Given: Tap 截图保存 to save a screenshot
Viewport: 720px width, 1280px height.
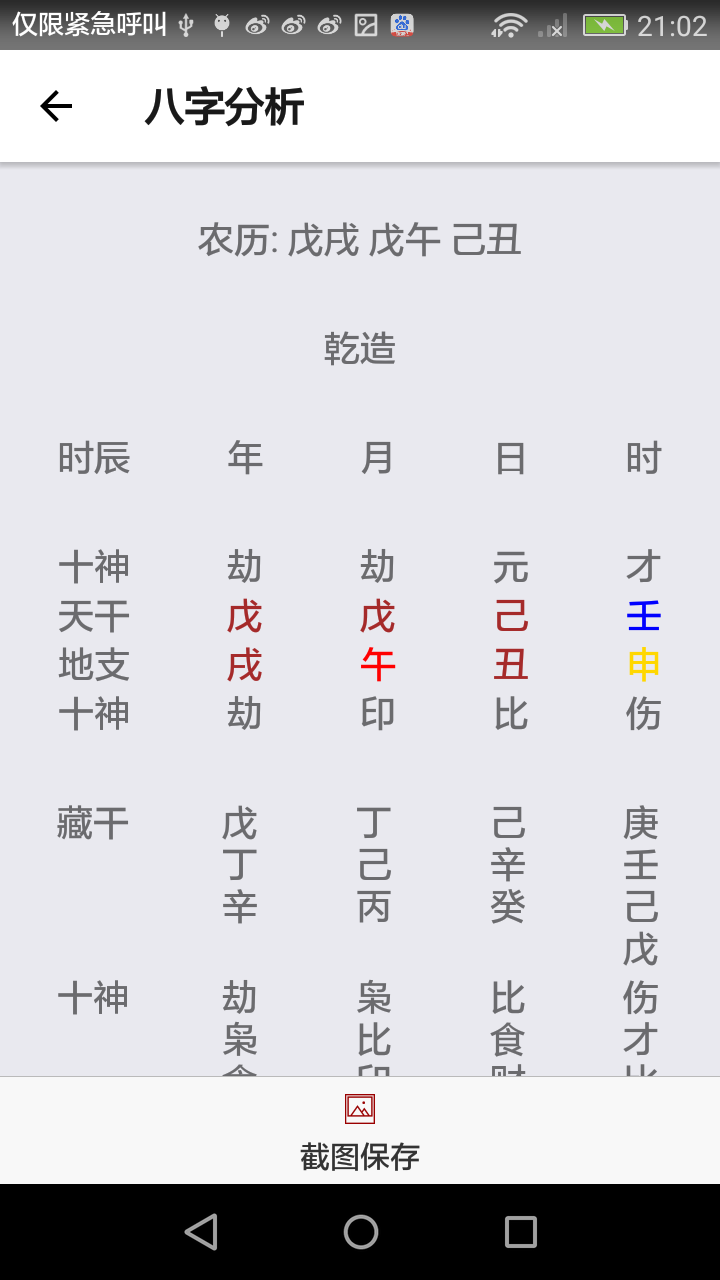Looking at the screenshot, I should point(360,1157).
